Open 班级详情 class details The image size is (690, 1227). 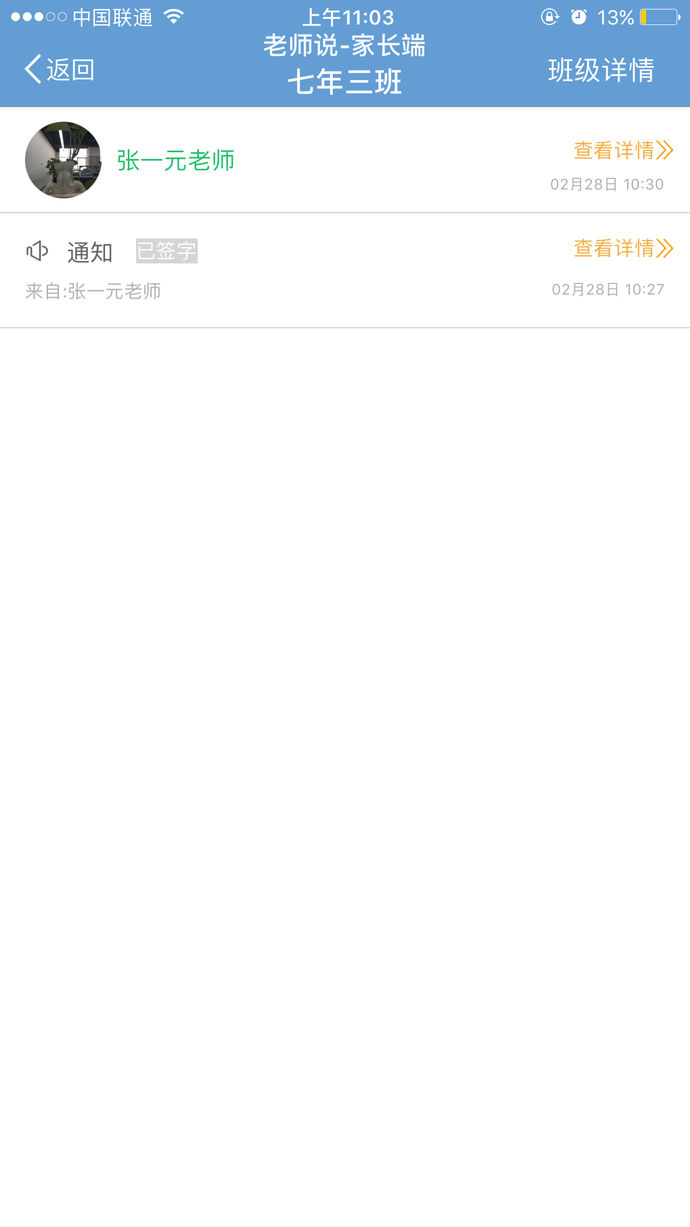(600, 70)
